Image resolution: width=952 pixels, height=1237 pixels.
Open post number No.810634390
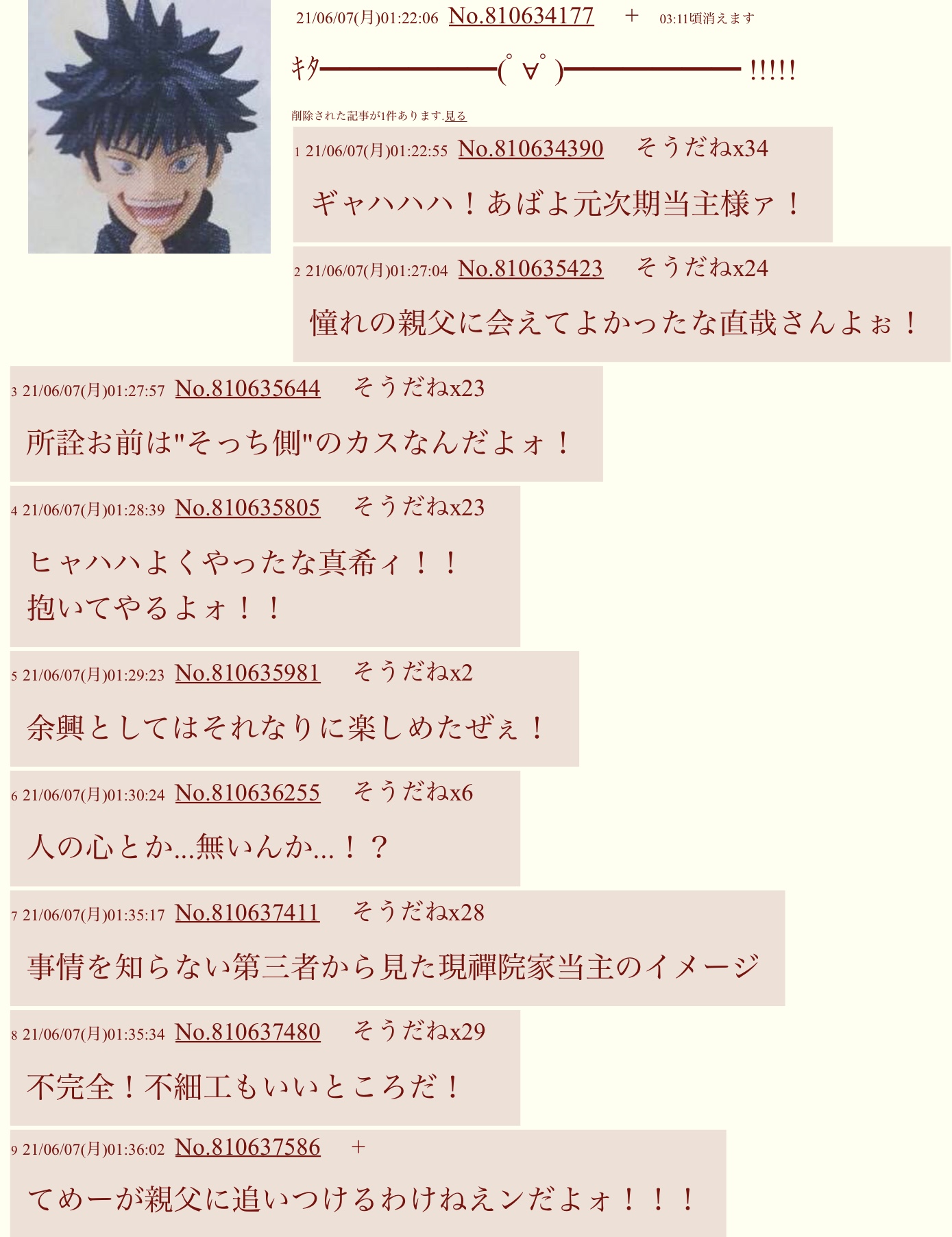point(530,149)
